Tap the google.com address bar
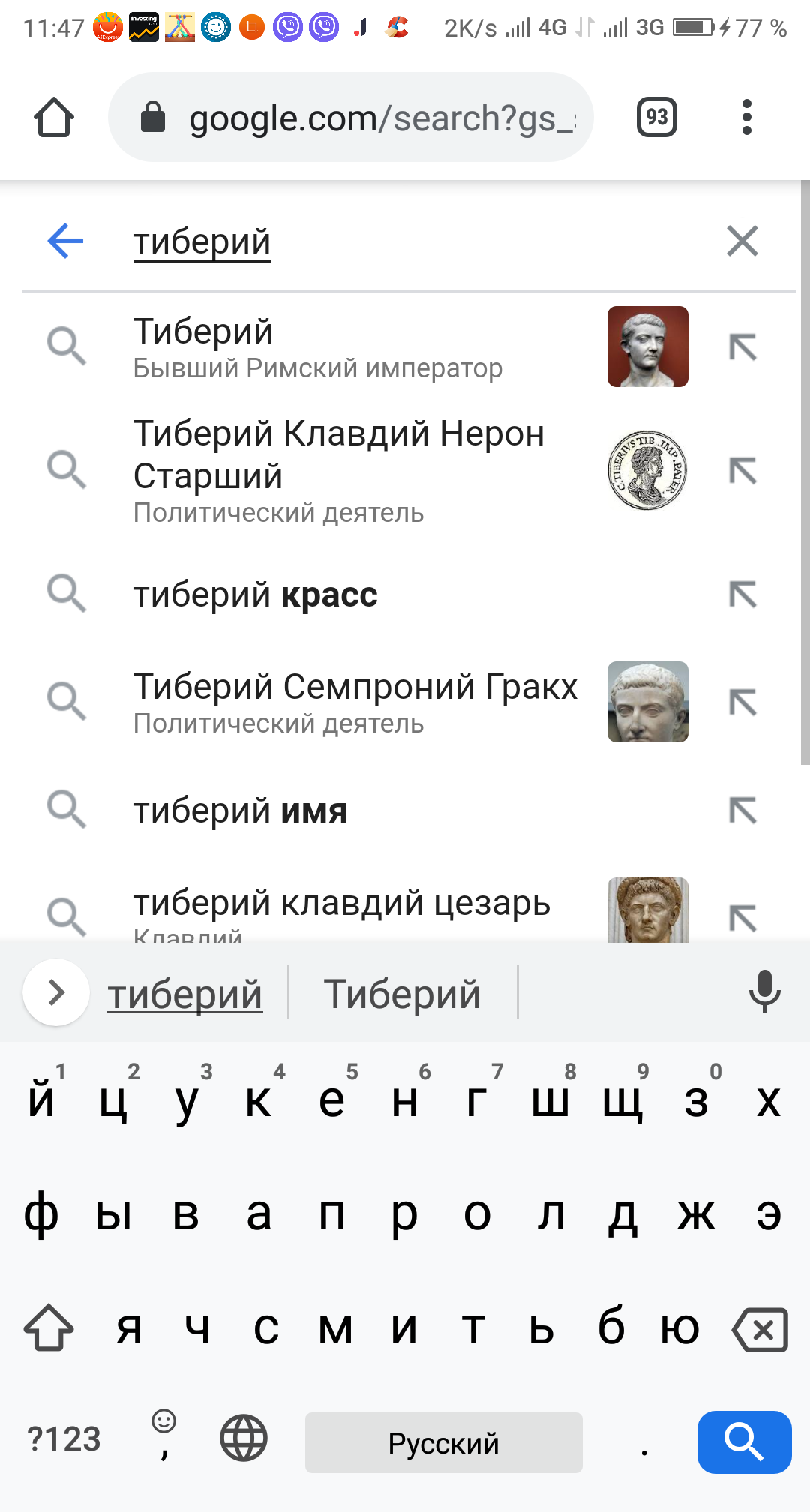Viewport: 810px width, 1512px height. [x=351, y=118]
